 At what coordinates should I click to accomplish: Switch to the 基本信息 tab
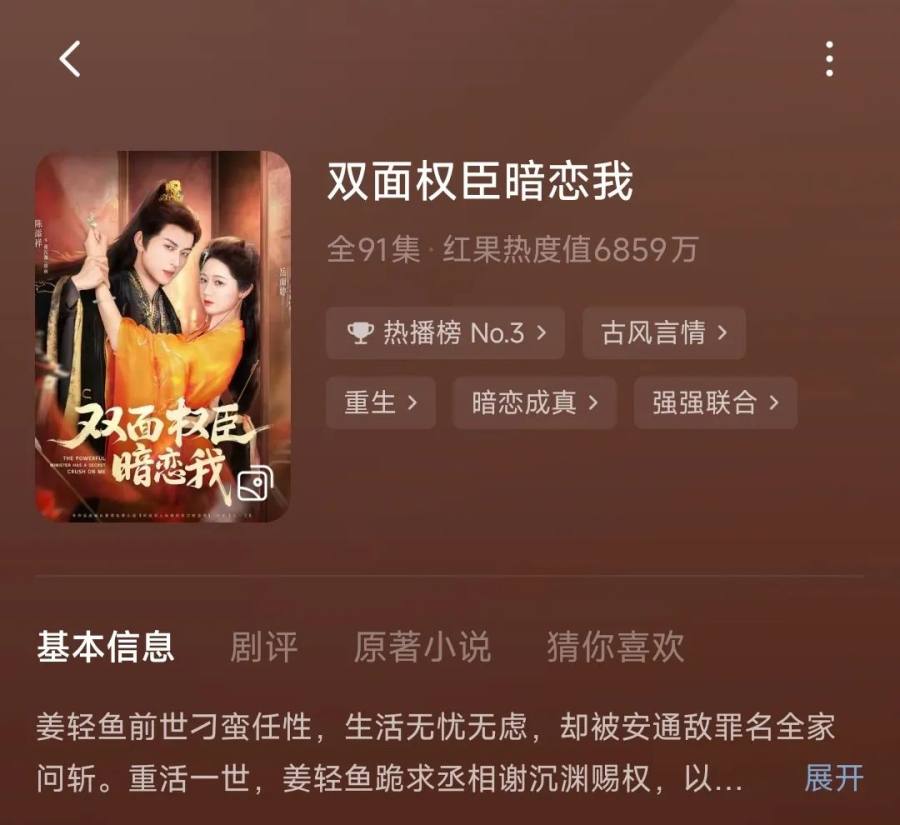click(105, 647)
